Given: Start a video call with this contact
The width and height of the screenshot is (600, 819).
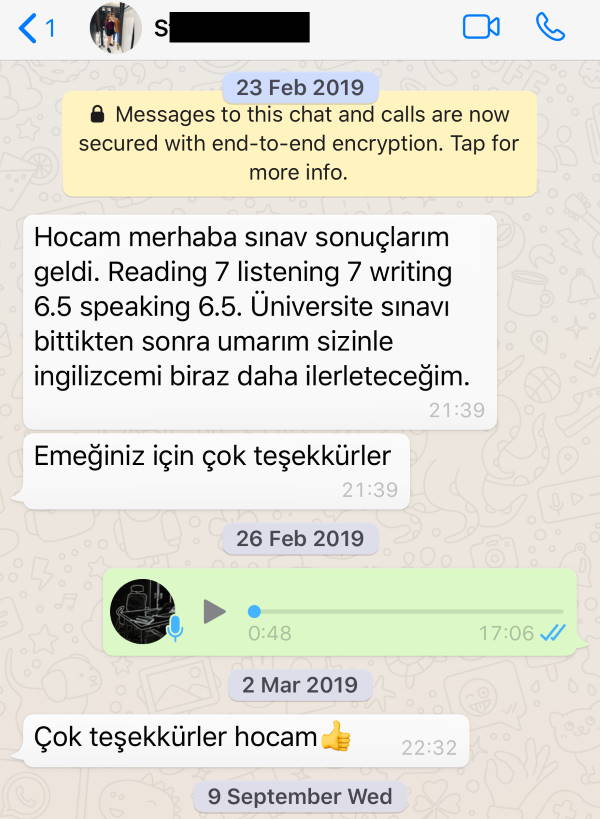Looking at the screenshot, I should coord(481,27).
